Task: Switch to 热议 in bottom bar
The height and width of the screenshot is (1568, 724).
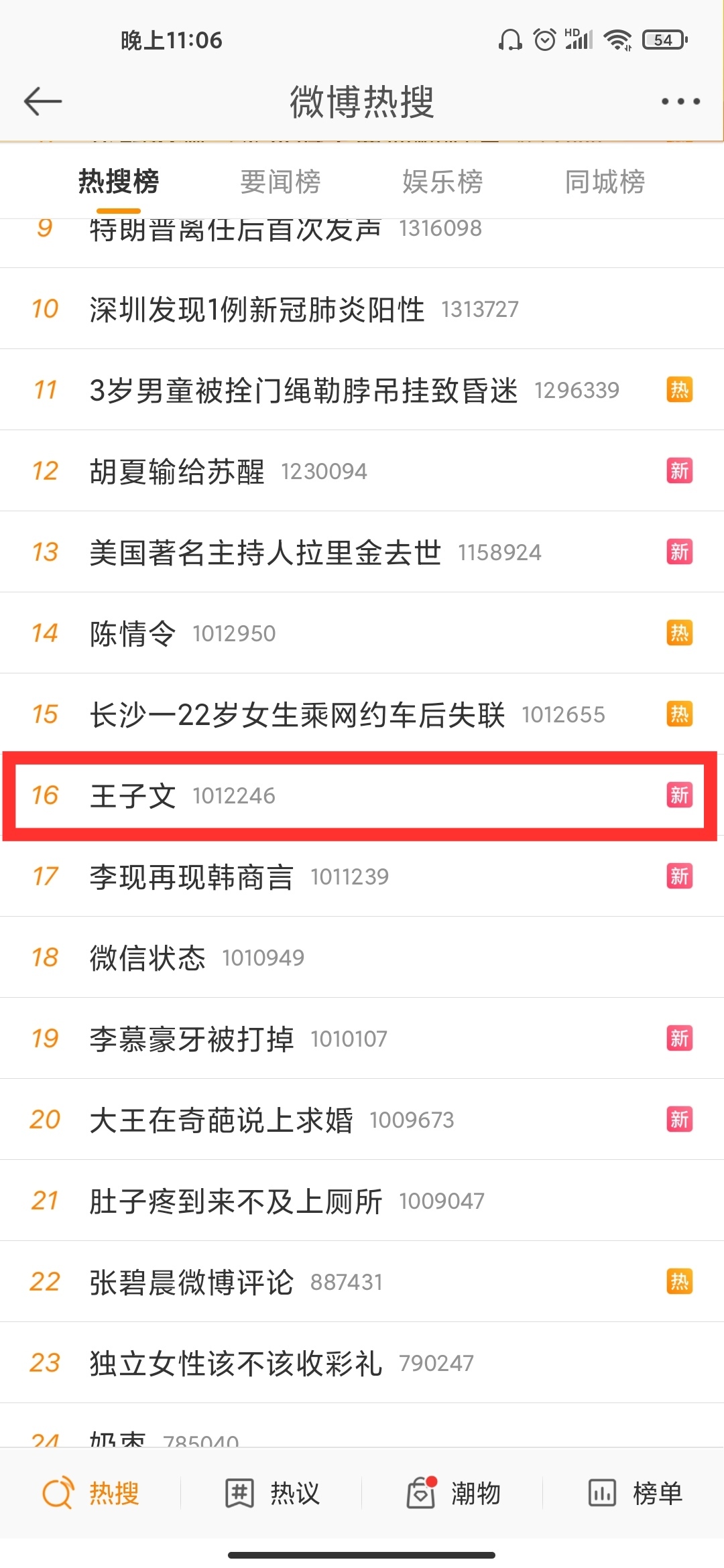Action: click(272, 1493)
